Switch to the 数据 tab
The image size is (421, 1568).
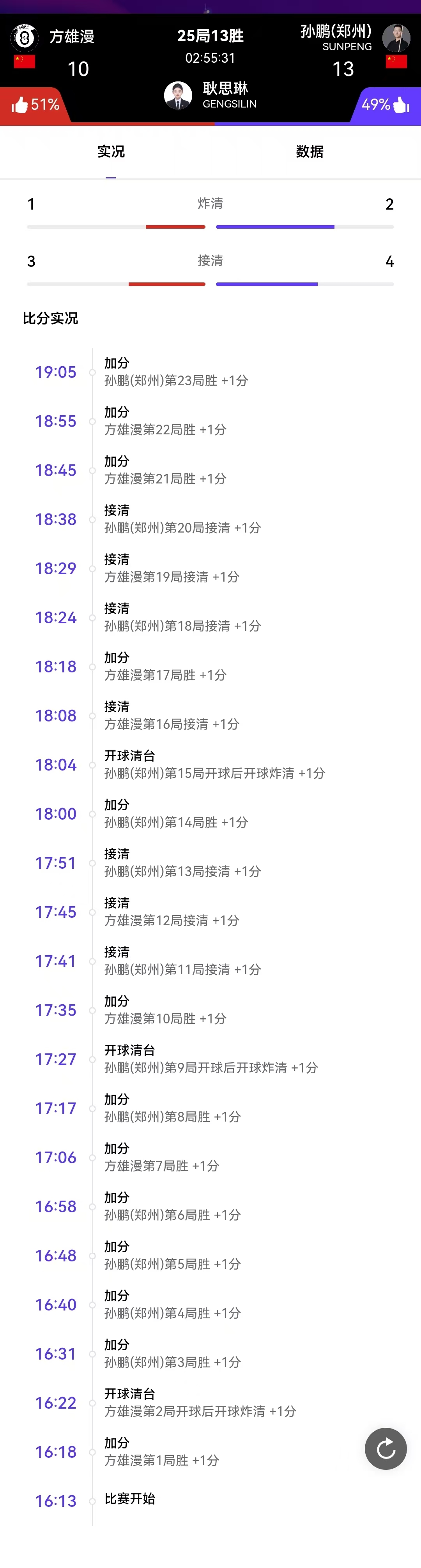click(310, 152)
